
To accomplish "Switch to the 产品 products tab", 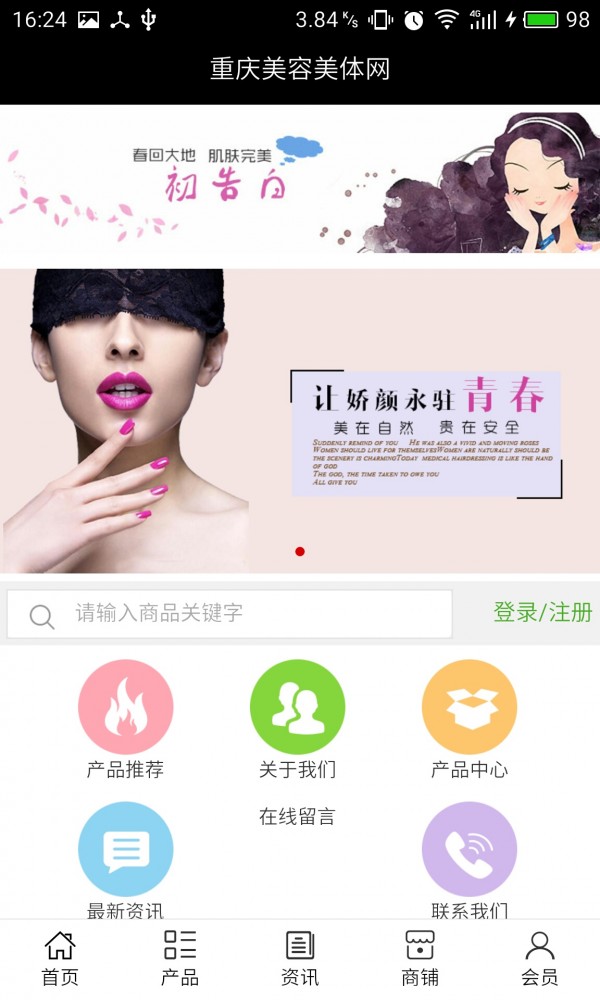I will (180, 958).
